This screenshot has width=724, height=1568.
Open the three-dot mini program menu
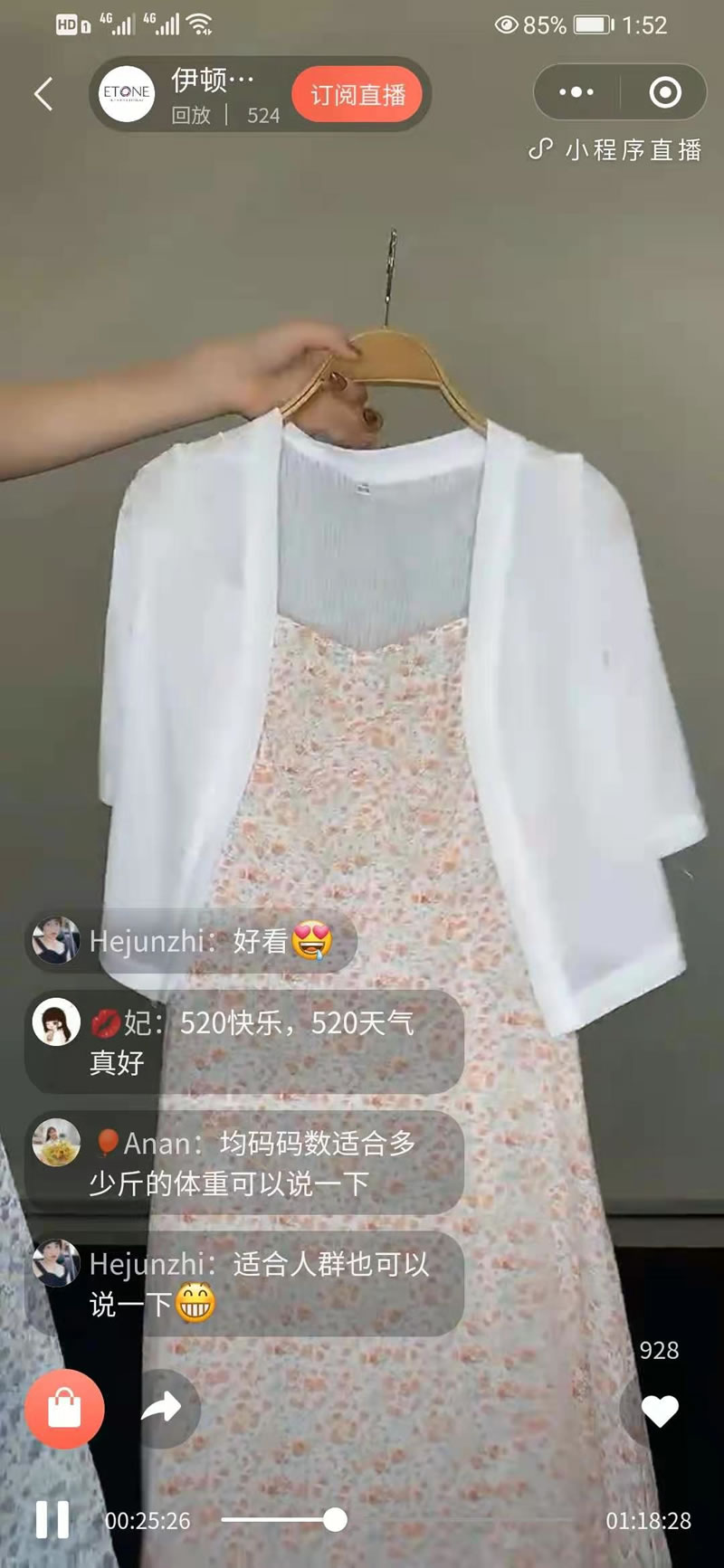[576, 92]
